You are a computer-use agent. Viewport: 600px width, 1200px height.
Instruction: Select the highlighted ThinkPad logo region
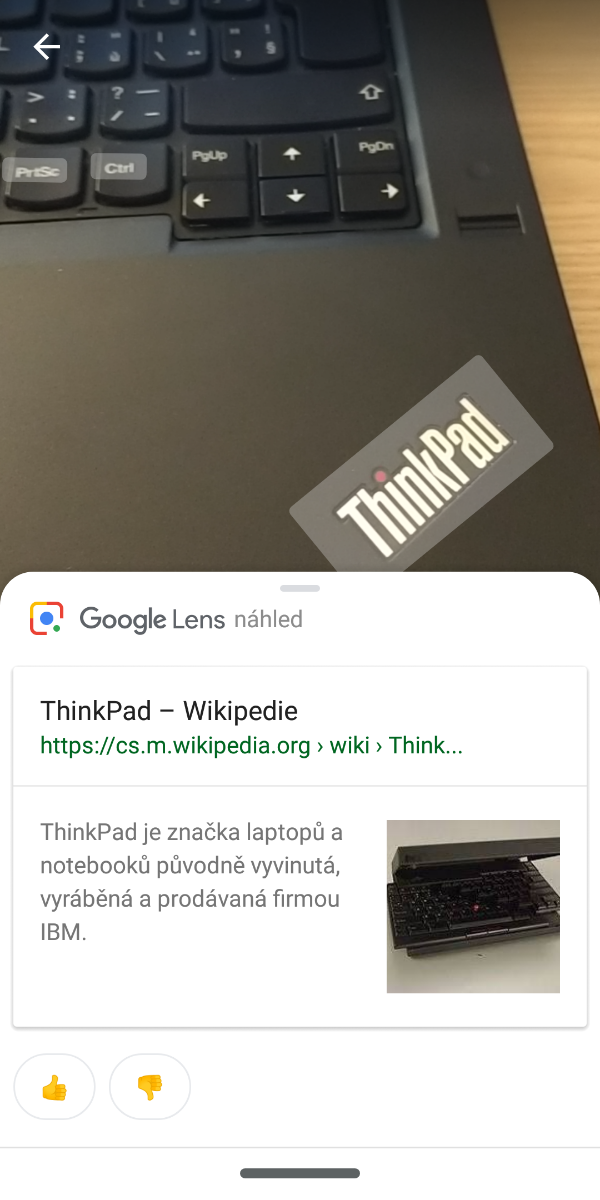[421, 469]
